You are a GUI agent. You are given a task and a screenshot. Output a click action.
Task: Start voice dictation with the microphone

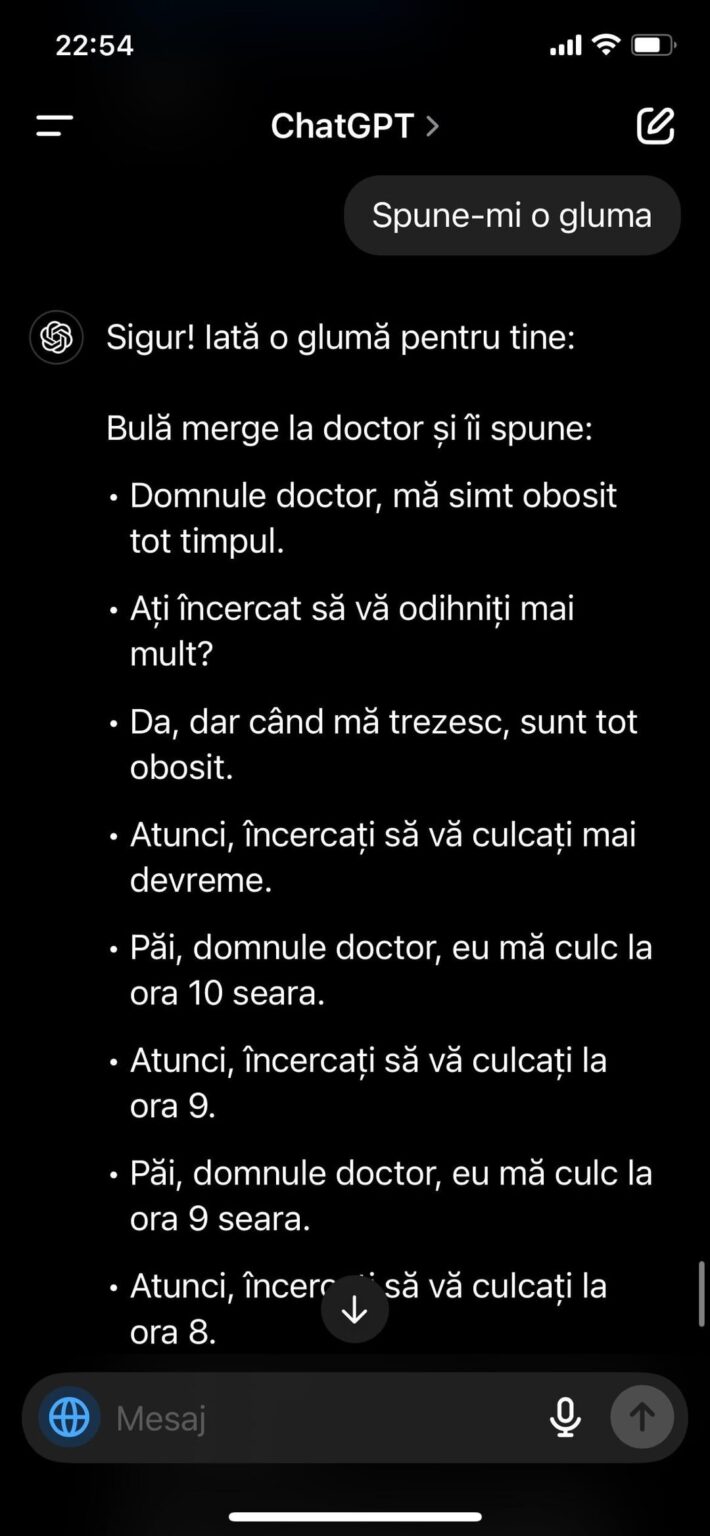566,1417
